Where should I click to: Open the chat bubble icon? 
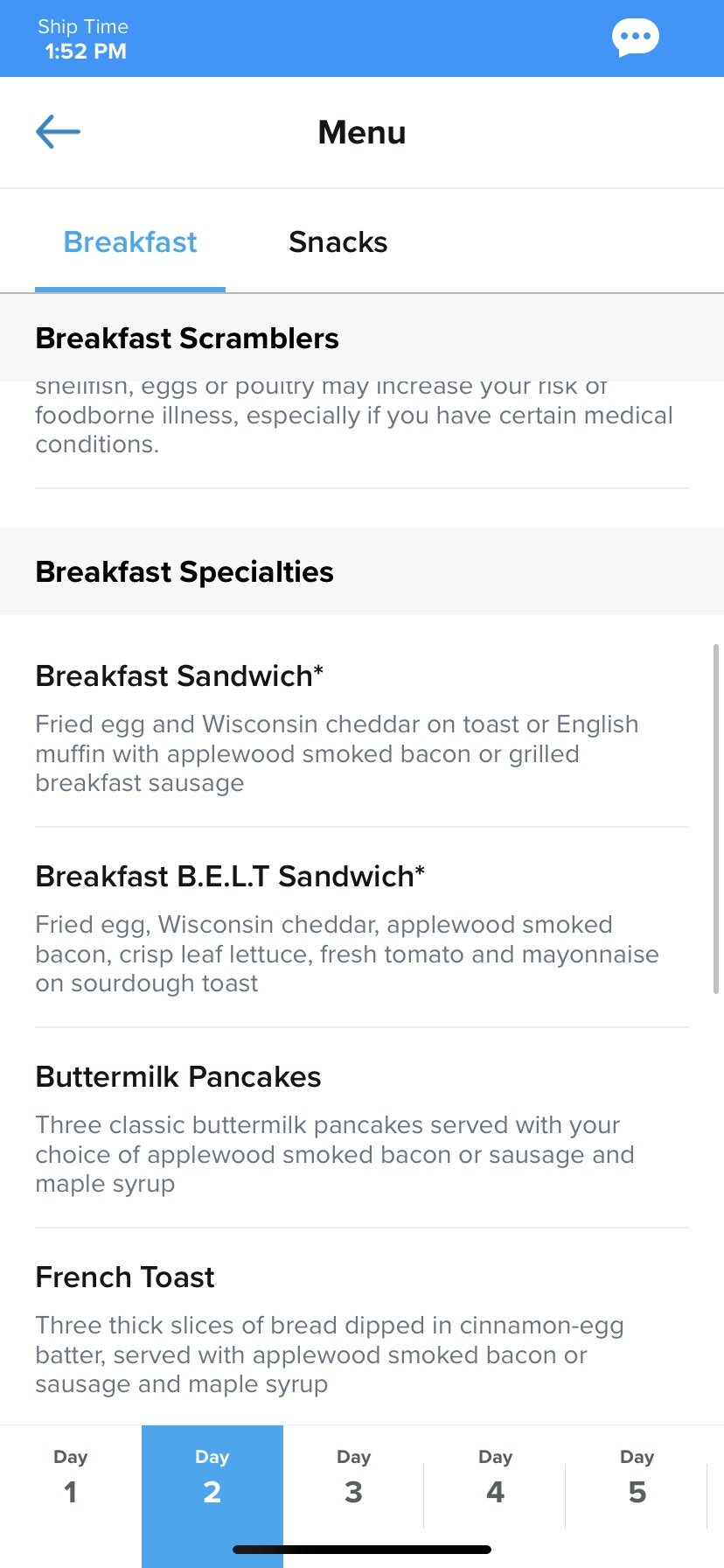click(x=635, y=38)
